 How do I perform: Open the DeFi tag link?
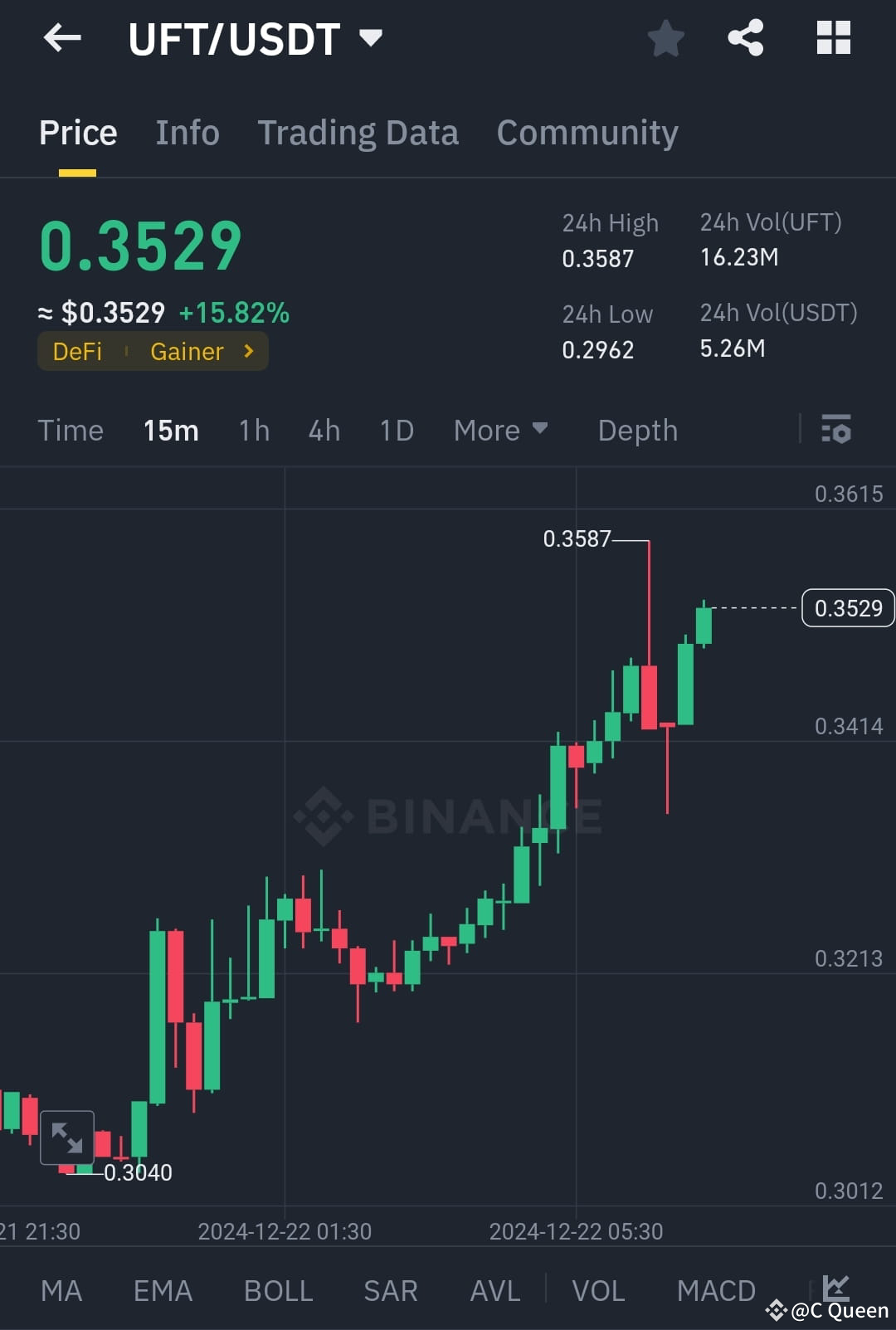[x=77, y=351]
